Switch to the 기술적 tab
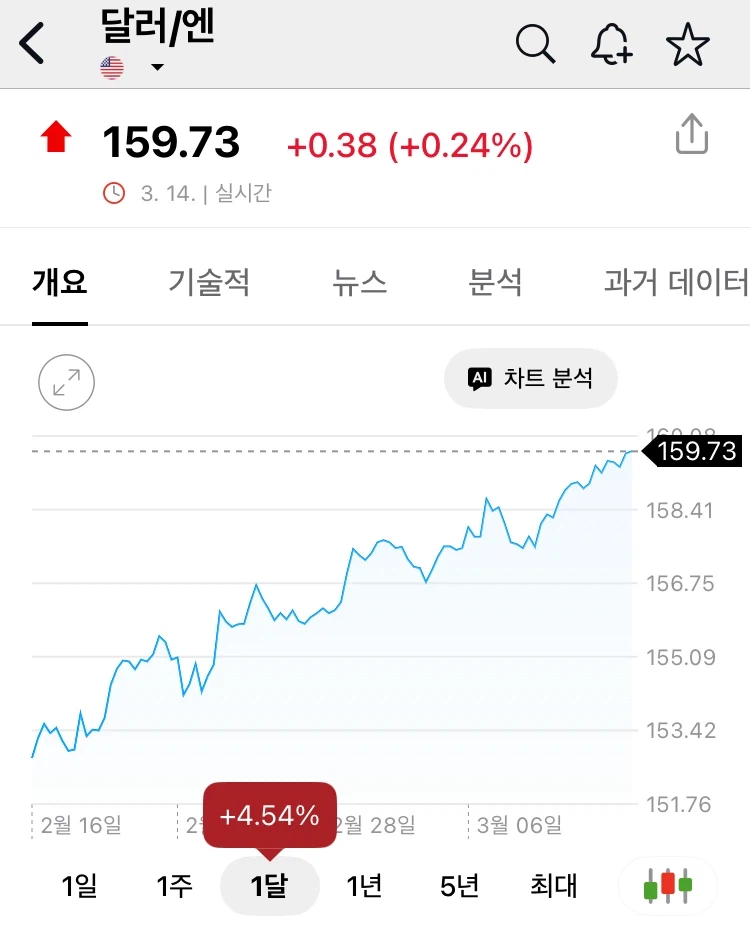Viewport: 750px width, 936px height. pyautogui.click(x=208, y=283)
